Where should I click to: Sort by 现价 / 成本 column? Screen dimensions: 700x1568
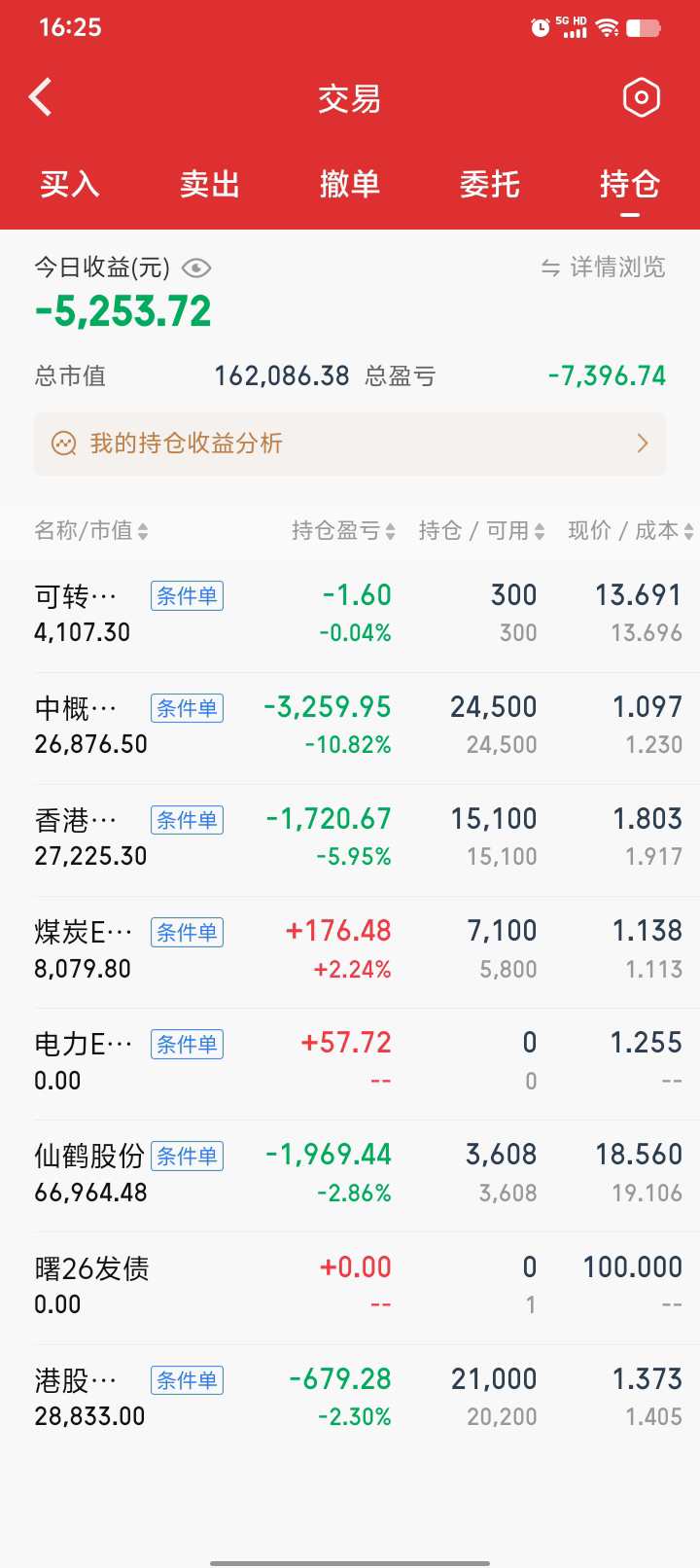[631, 531]
